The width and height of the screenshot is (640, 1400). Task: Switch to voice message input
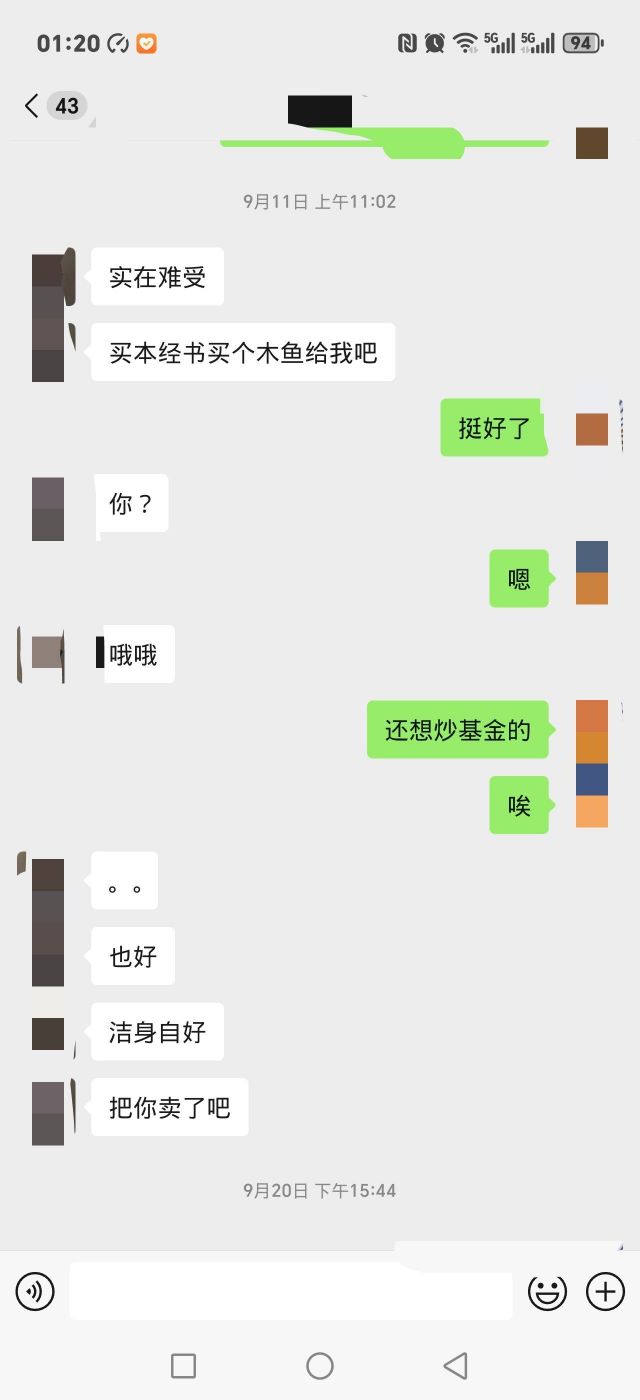[35, 1292]
